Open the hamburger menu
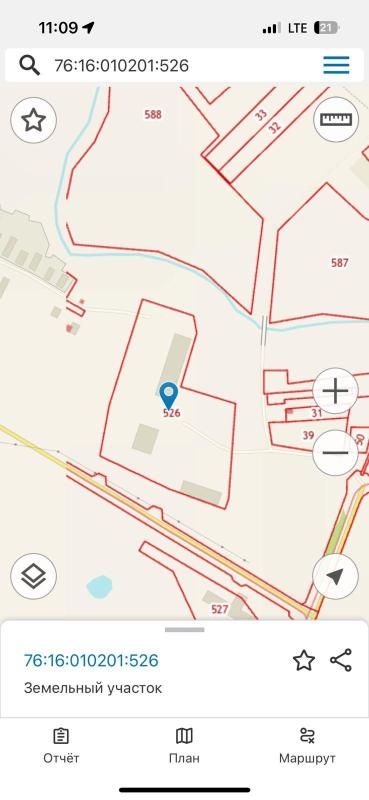 [336, 65]
